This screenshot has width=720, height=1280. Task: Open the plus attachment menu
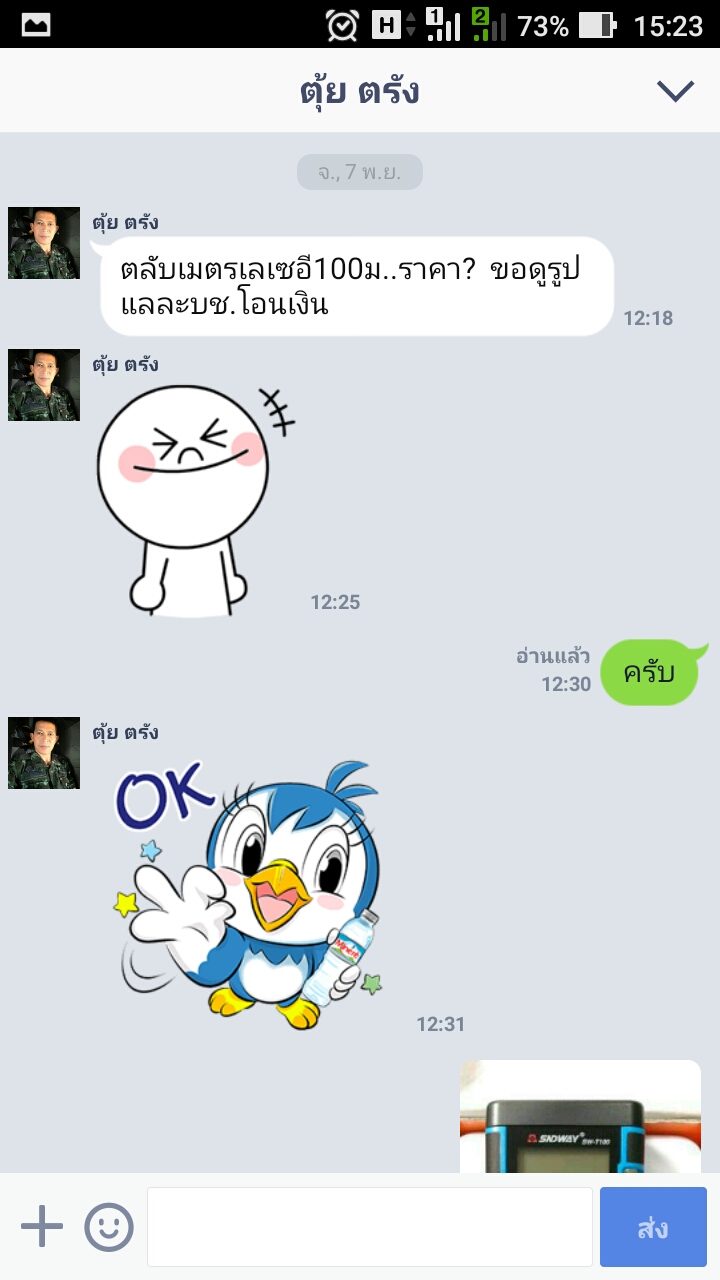point(42,1226)
